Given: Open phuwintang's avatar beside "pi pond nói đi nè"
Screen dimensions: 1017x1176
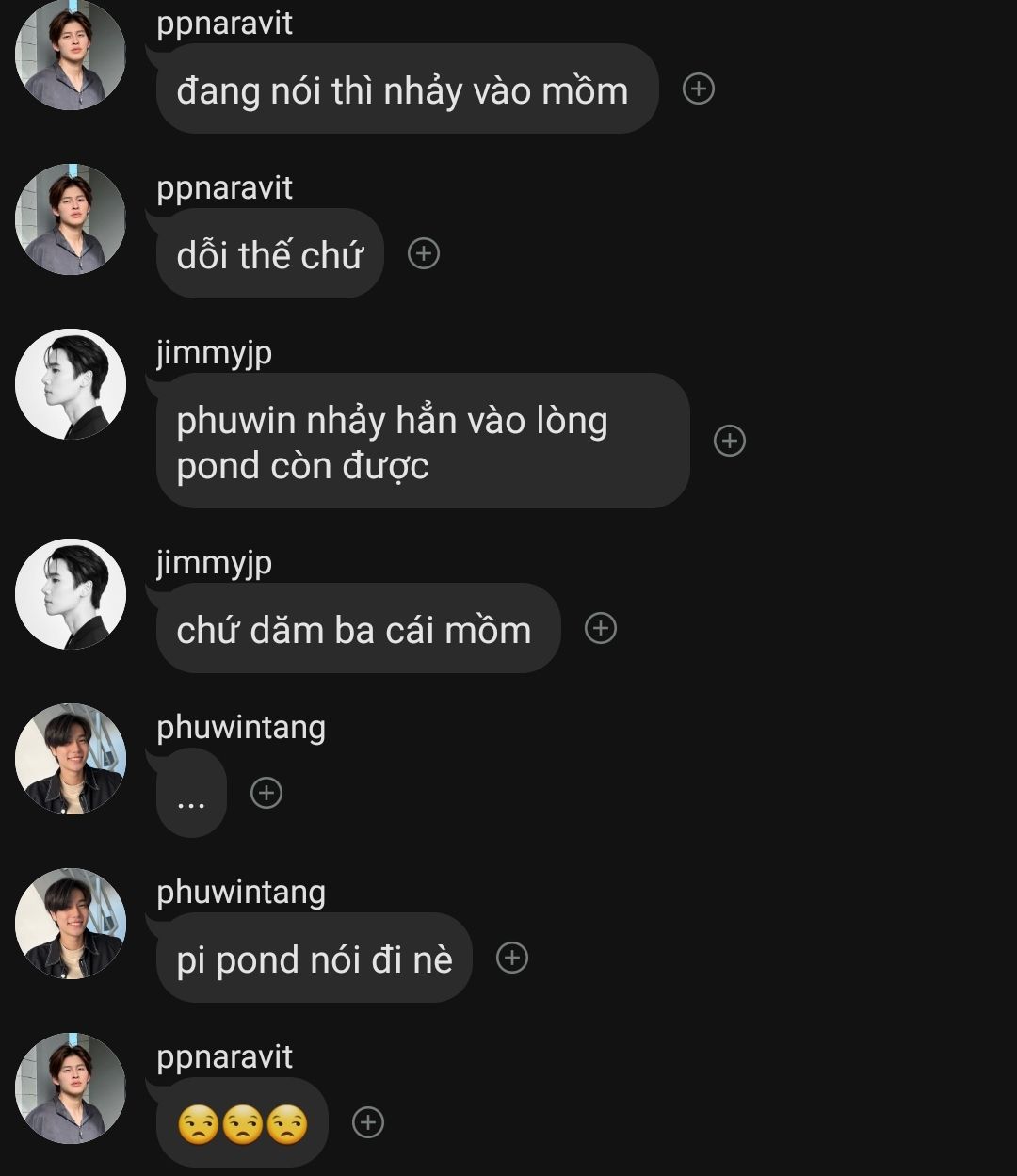Looking at the screenshot, I should click(x=71, y=924).
